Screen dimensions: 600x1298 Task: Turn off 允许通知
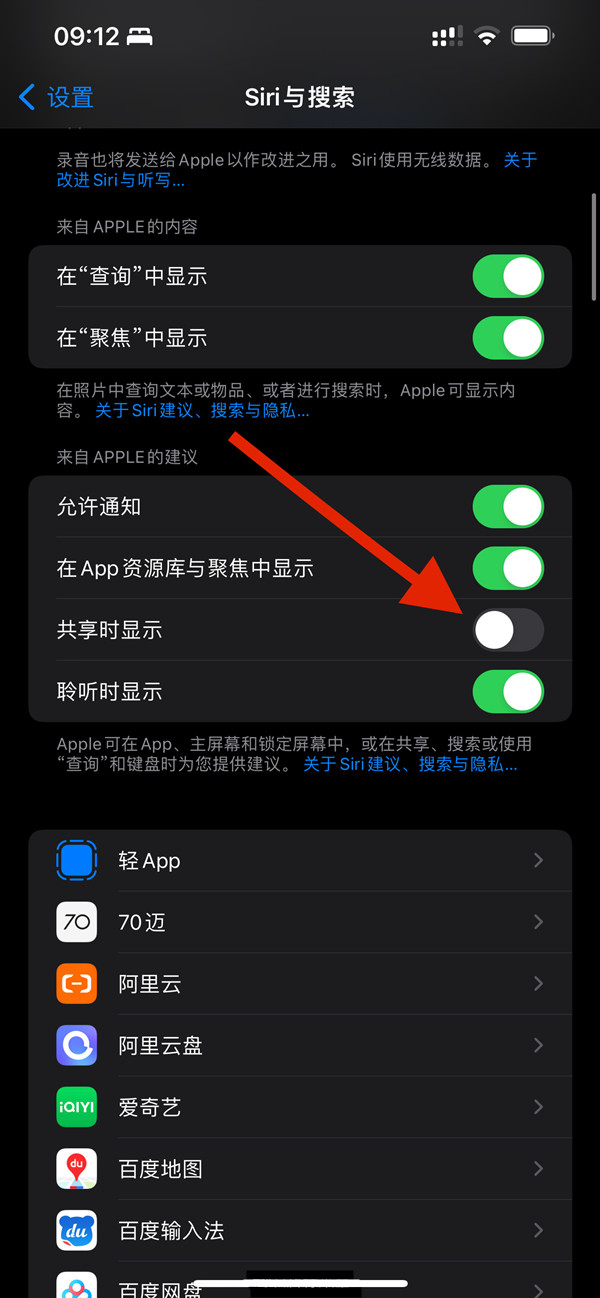[x=508, y=507]
